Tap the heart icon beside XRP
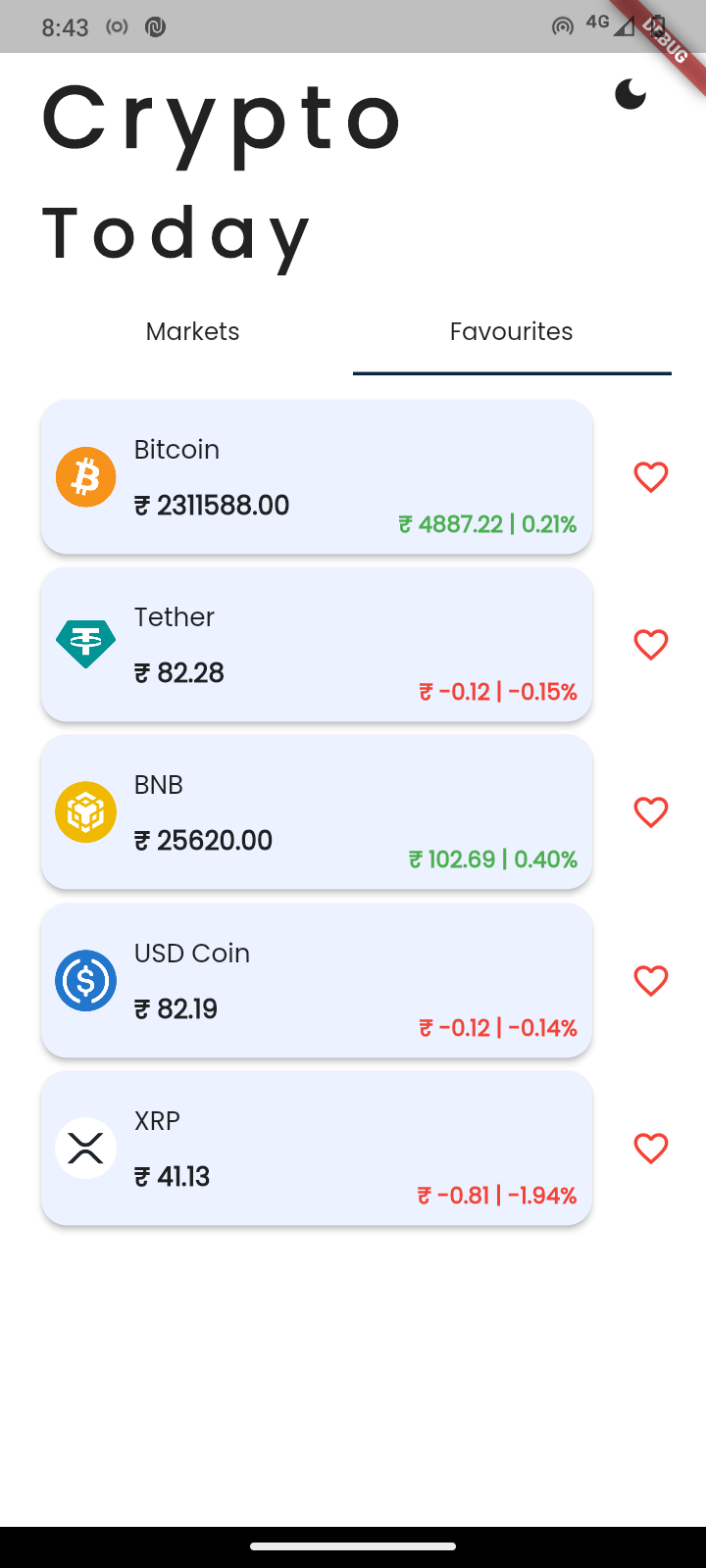 (651, 1149)
